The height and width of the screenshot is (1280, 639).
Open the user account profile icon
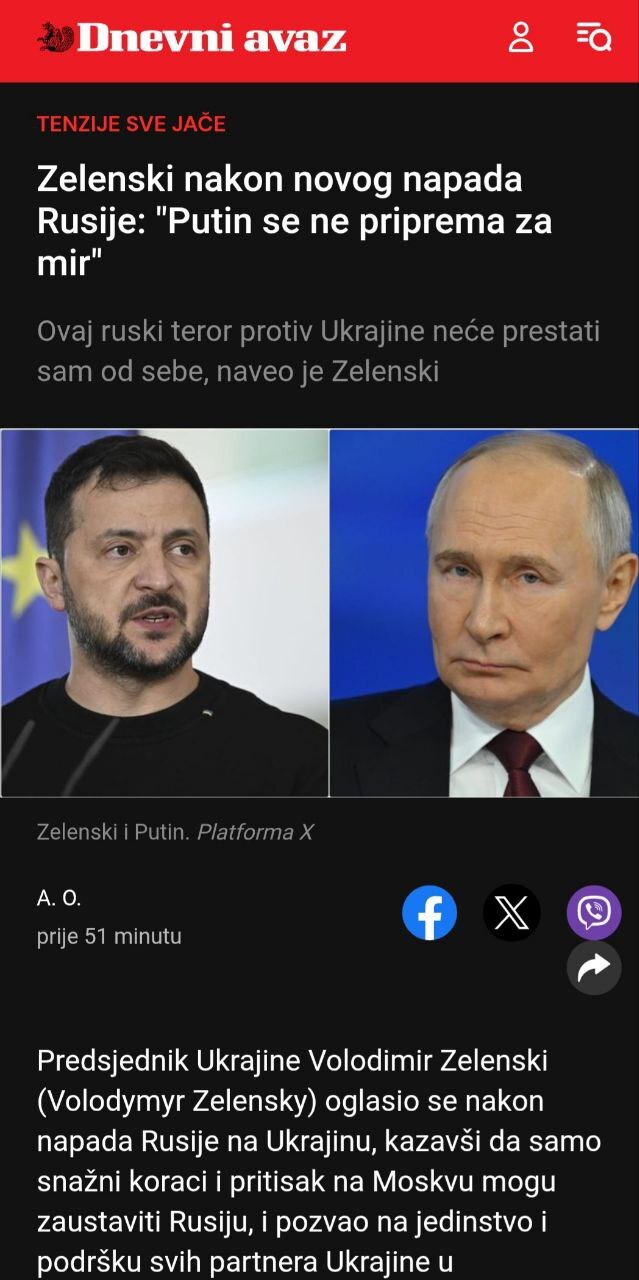coord(521,38)
